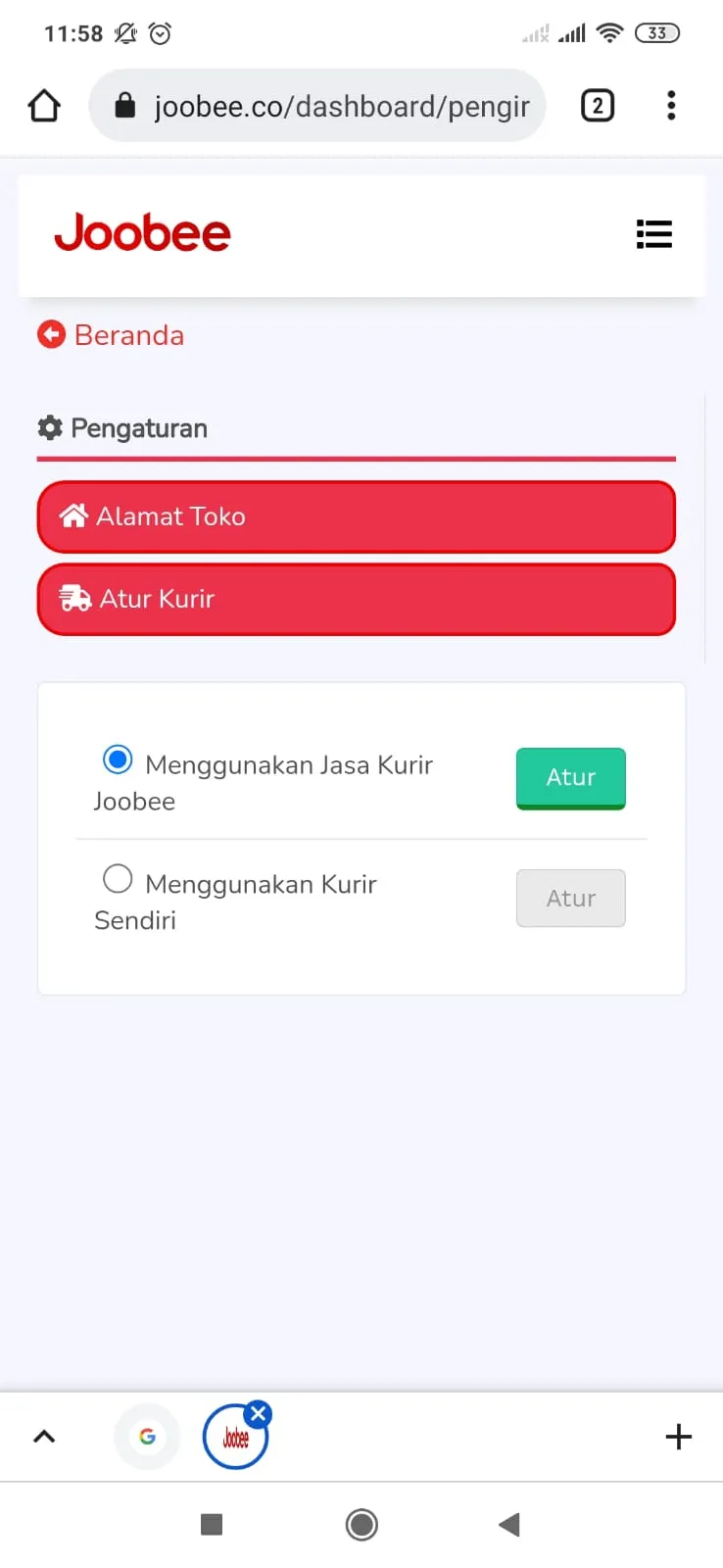Open the tab switcher showing 2 tabs
723x1568 pixels.
(x=598, y=106)
